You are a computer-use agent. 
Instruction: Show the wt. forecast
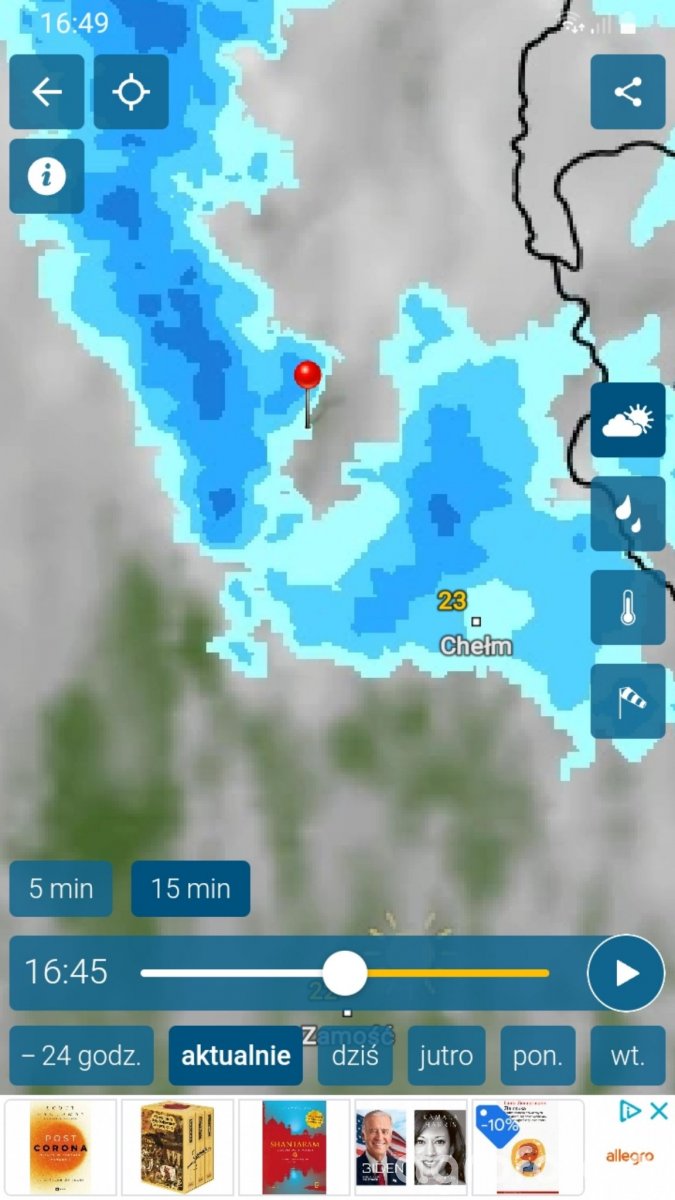point(628,1055)
